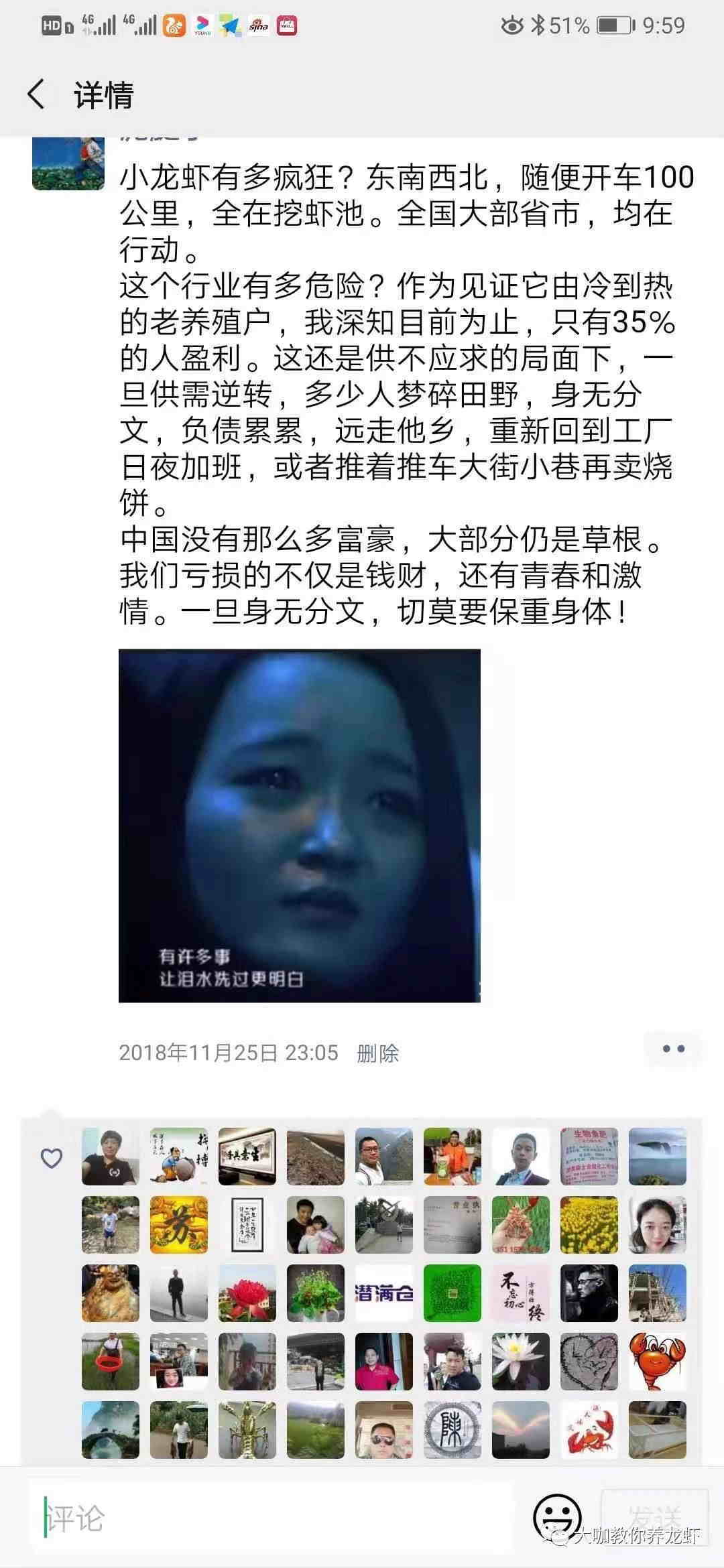Open the liker with red cartoon crayfish avatar

(658, 1362)
